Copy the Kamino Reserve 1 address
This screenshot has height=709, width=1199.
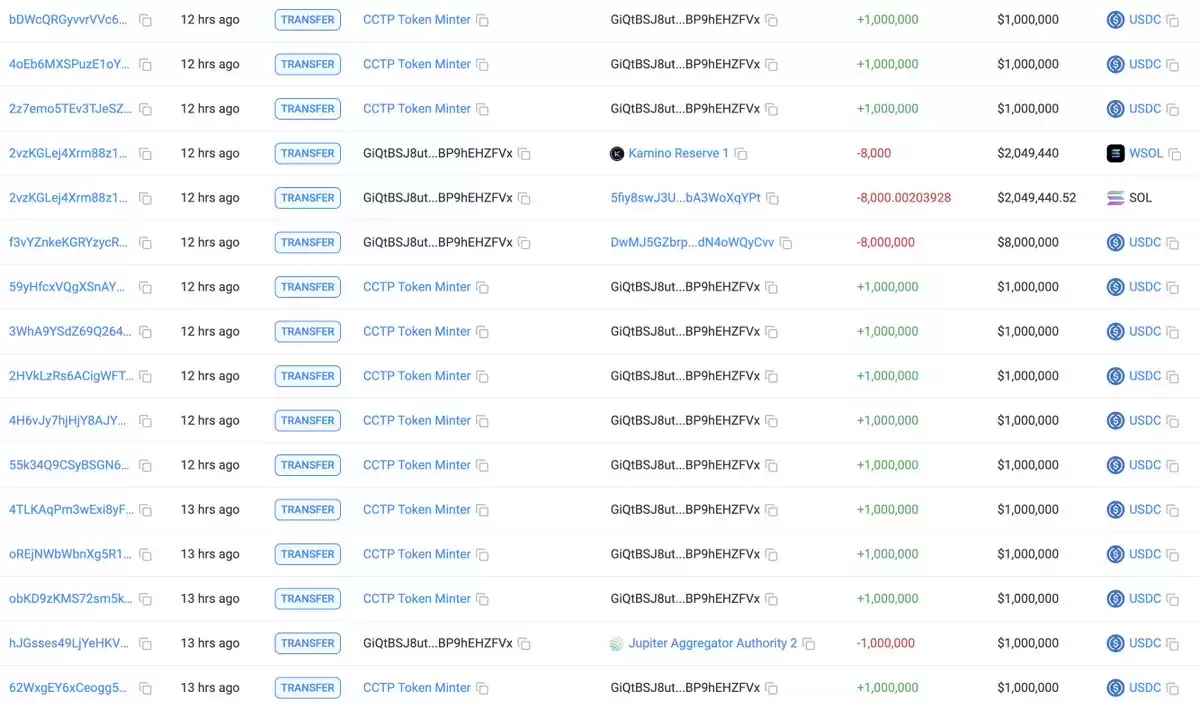point(741,154)
